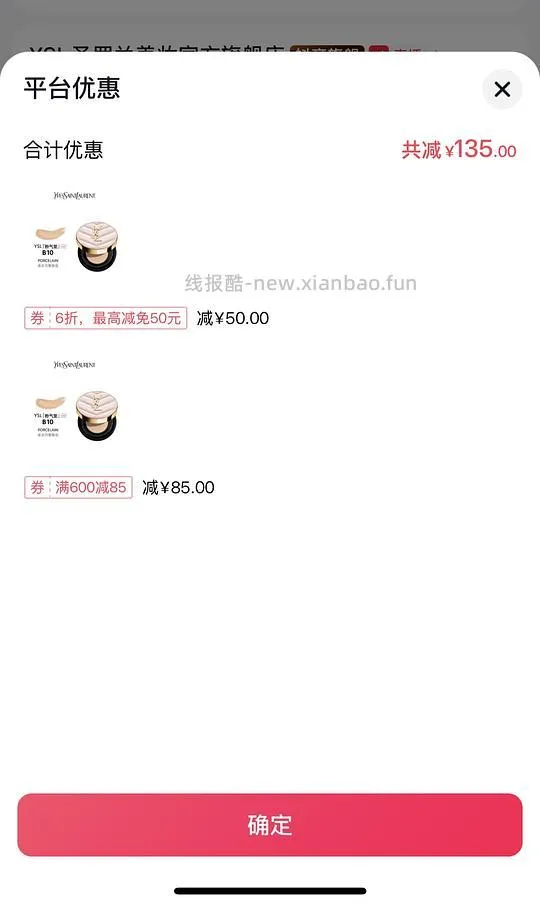Confirm with the 确定 button

[x=269, y=825]
